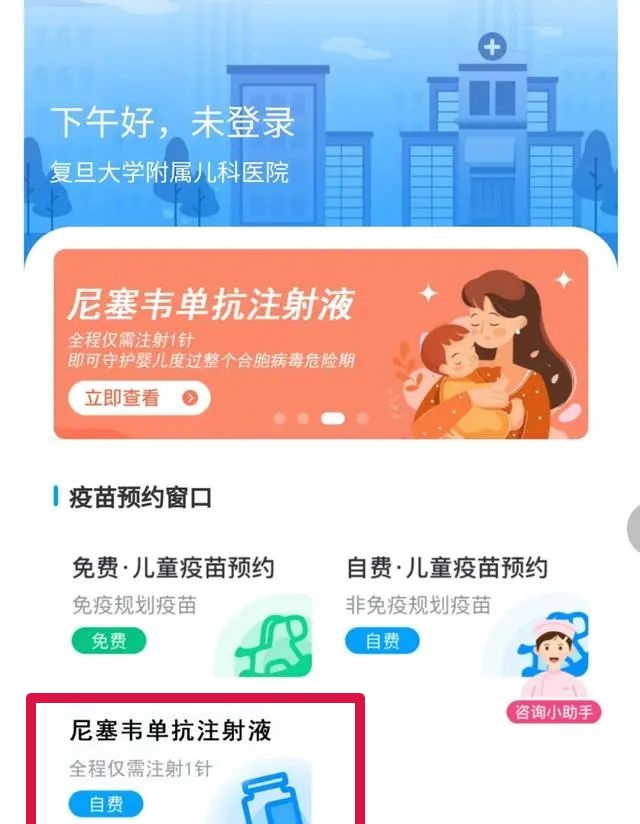Tap the 未登录 greeting to log in
This screenshot has height=824, width=640.
[x=244, y=124]
